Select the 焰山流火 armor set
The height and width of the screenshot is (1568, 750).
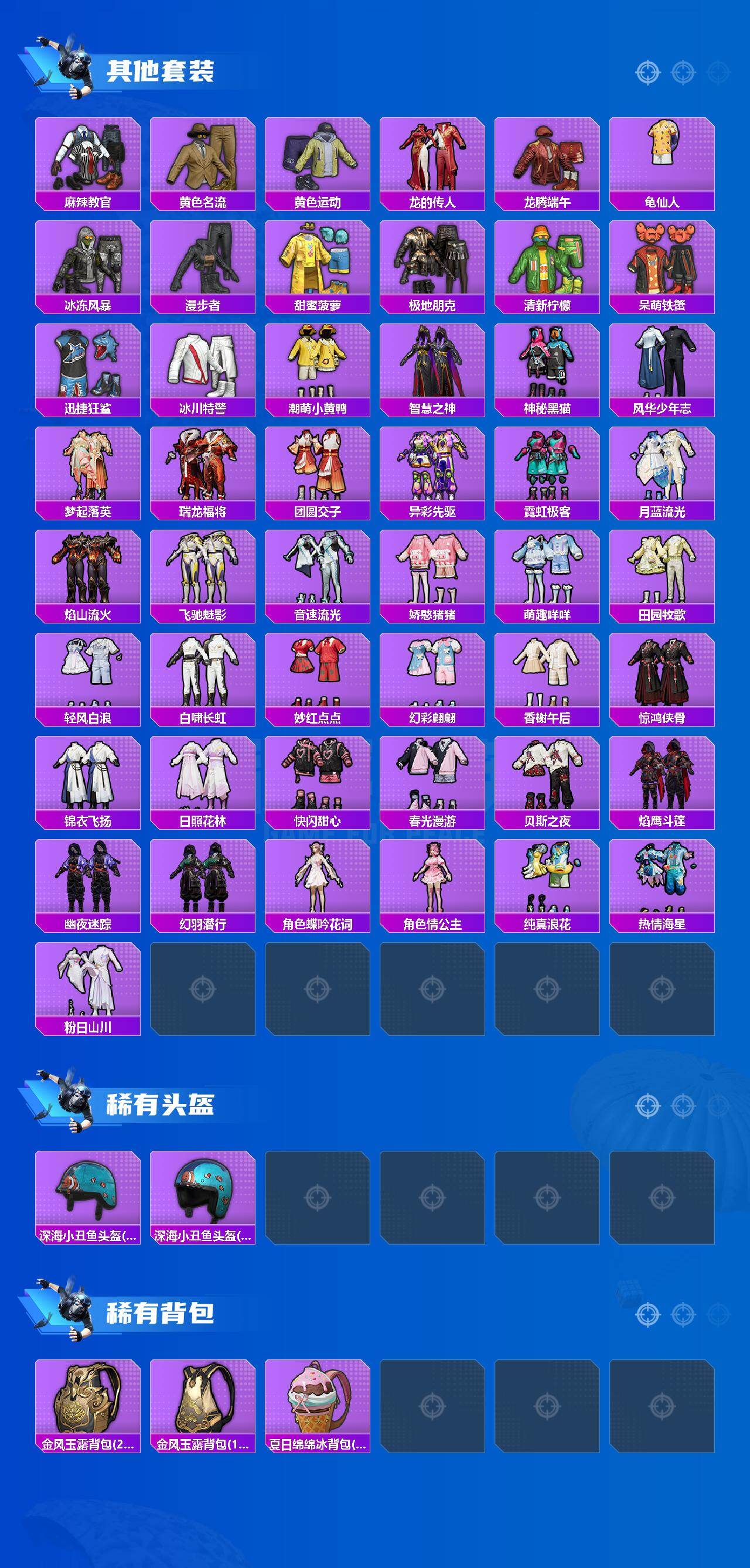click(87, 570)
